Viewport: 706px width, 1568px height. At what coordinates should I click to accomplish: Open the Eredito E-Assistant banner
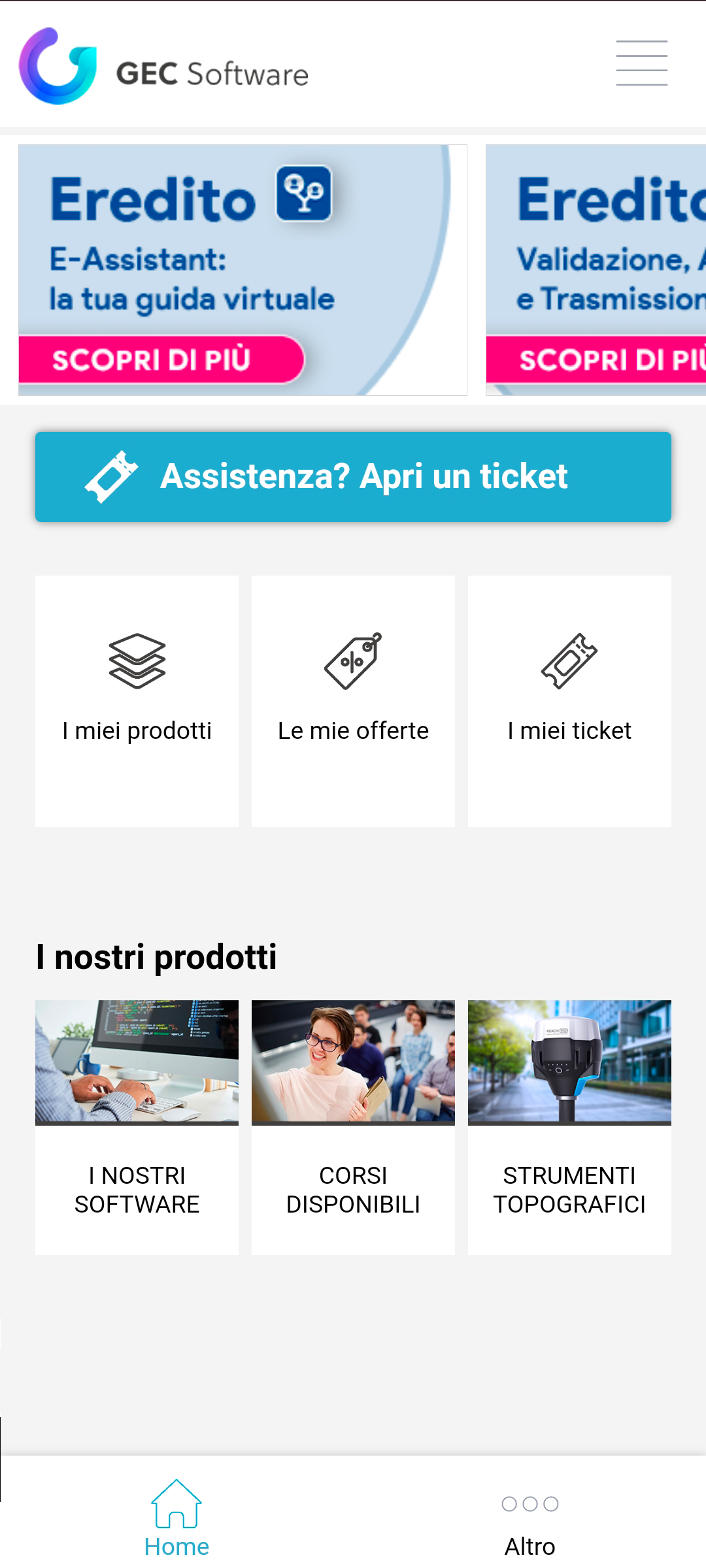pos(243,270)
